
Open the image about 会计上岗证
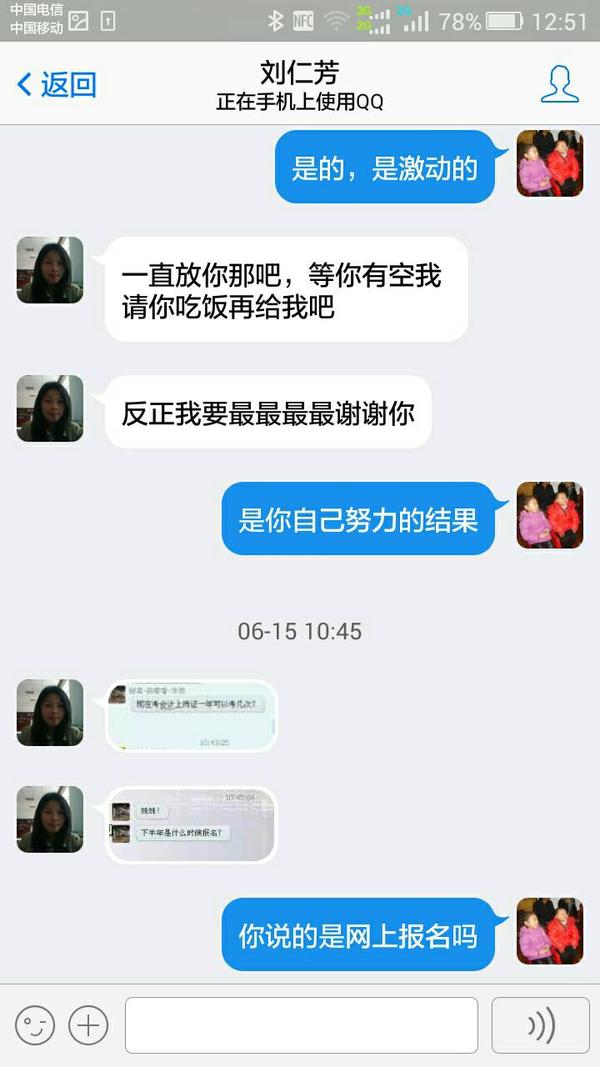pyautogui.click(x=192, y=716)
